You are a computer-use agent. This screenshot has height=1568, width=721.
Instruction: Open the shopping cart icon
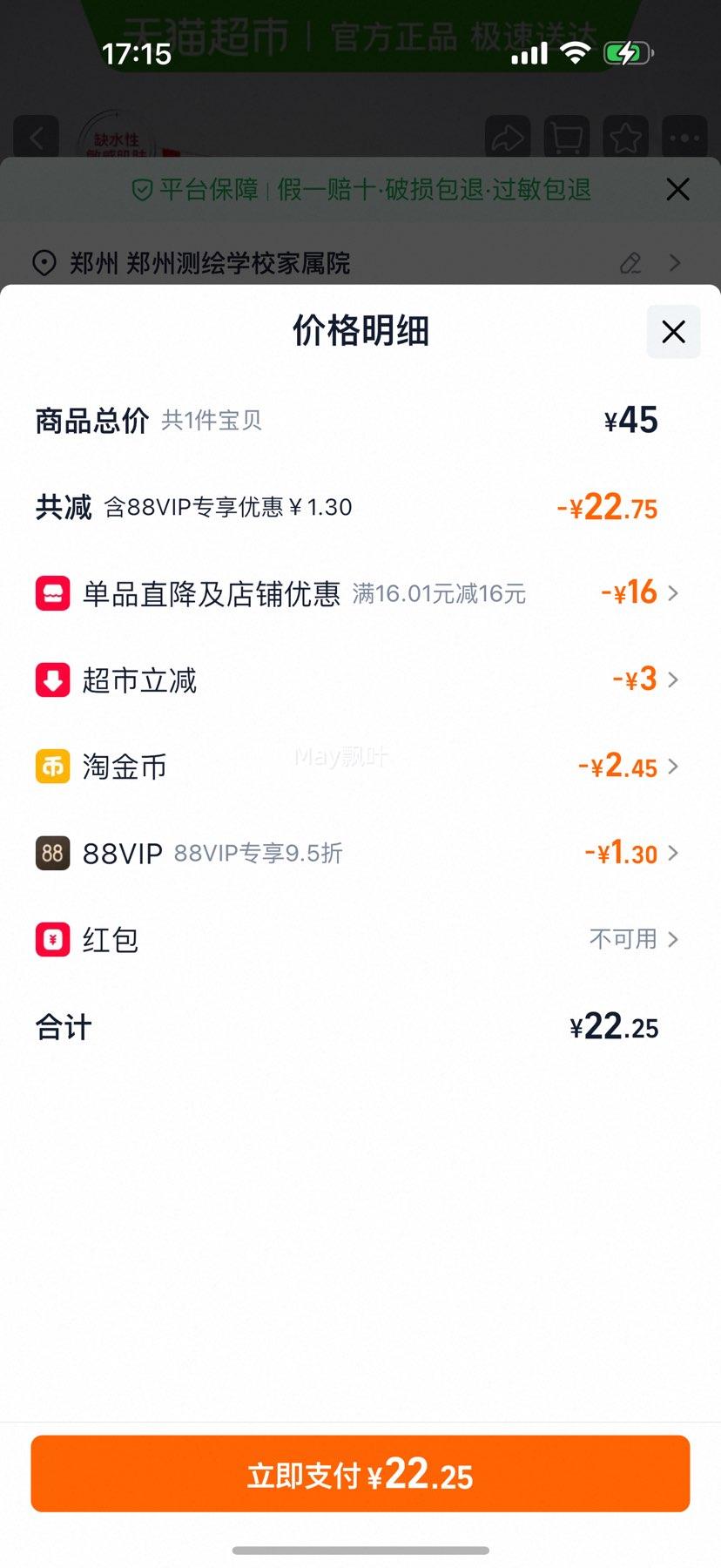pos(565,138)
